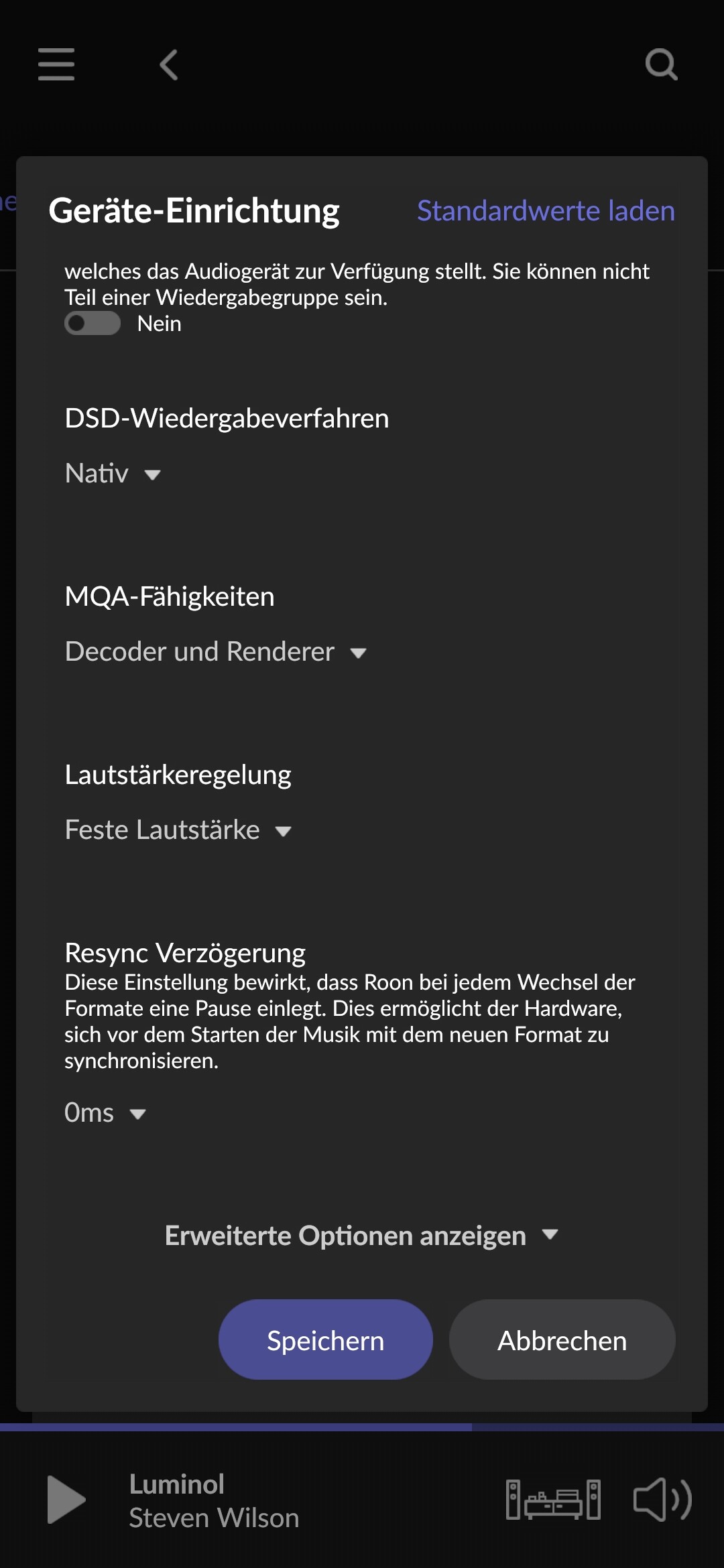Open the hamburger navigation menu
Viewport: 724px width, 1568px height.
[x=56, y=64]
